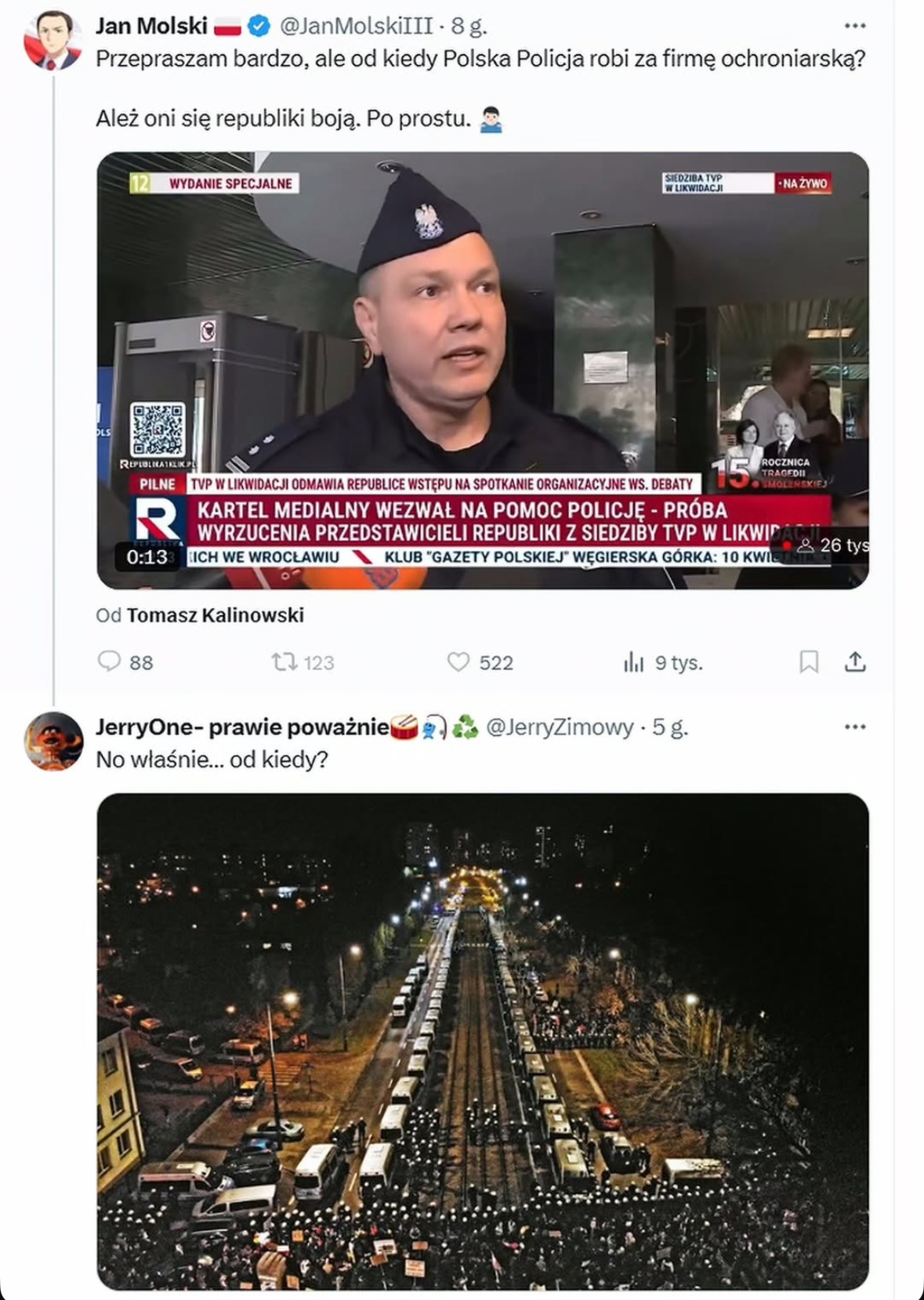
Task: Open overflow menu on JerryOne's reply
Action: coord(854,726)
